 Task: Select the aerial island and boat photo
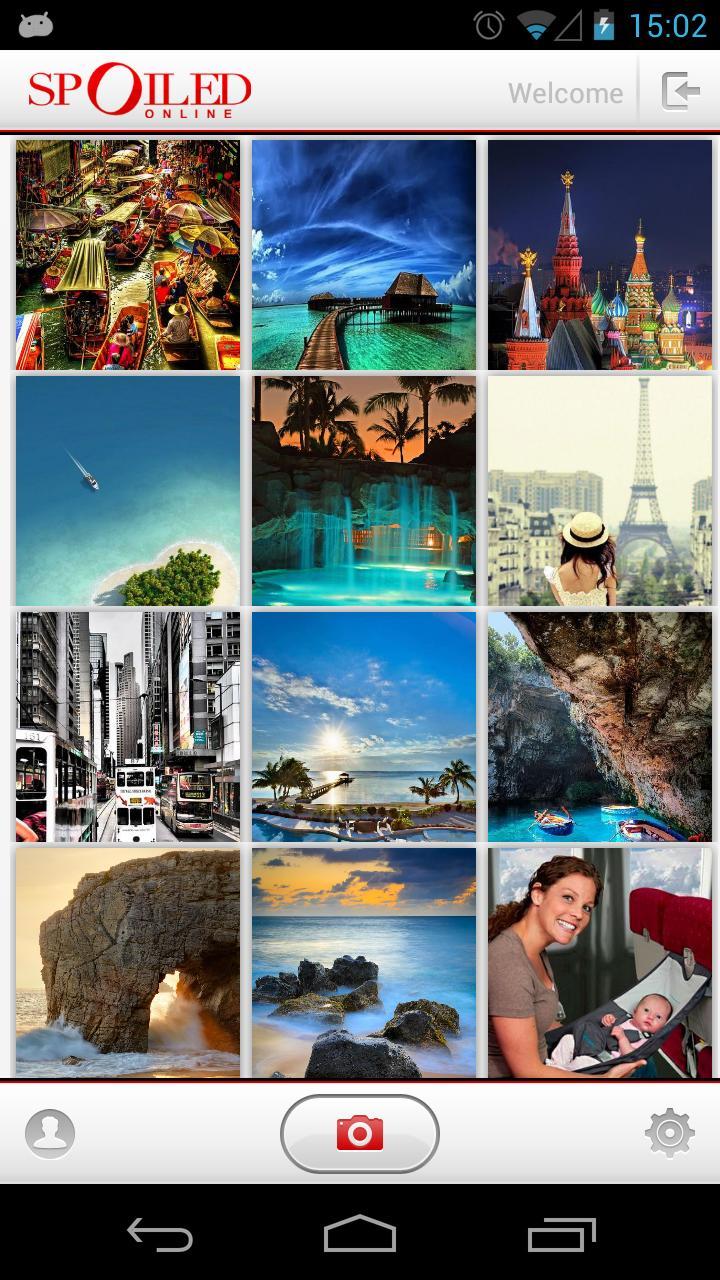(x=128, y=491)
